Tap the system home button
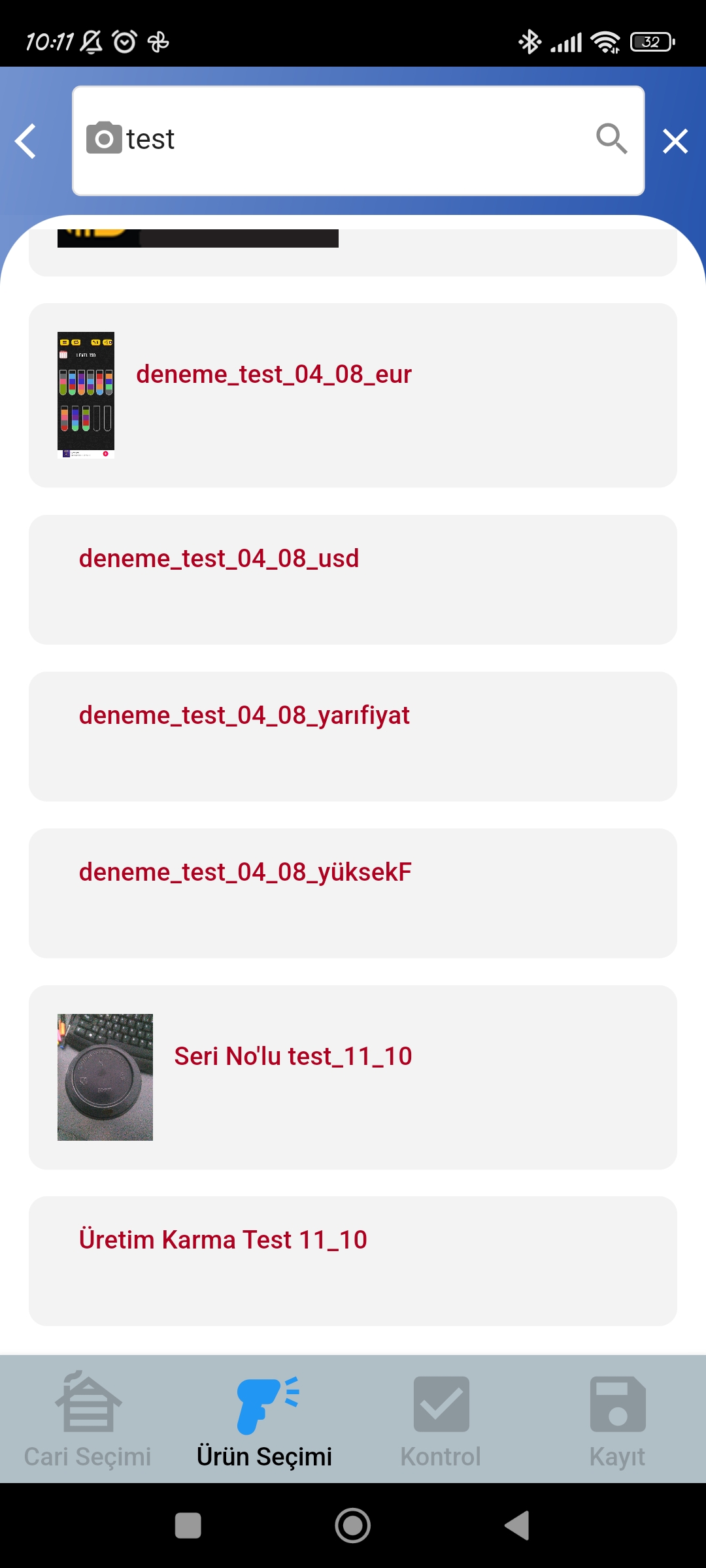The image size is (706, 1568). pyautogui.click(x=353, y=1526)
